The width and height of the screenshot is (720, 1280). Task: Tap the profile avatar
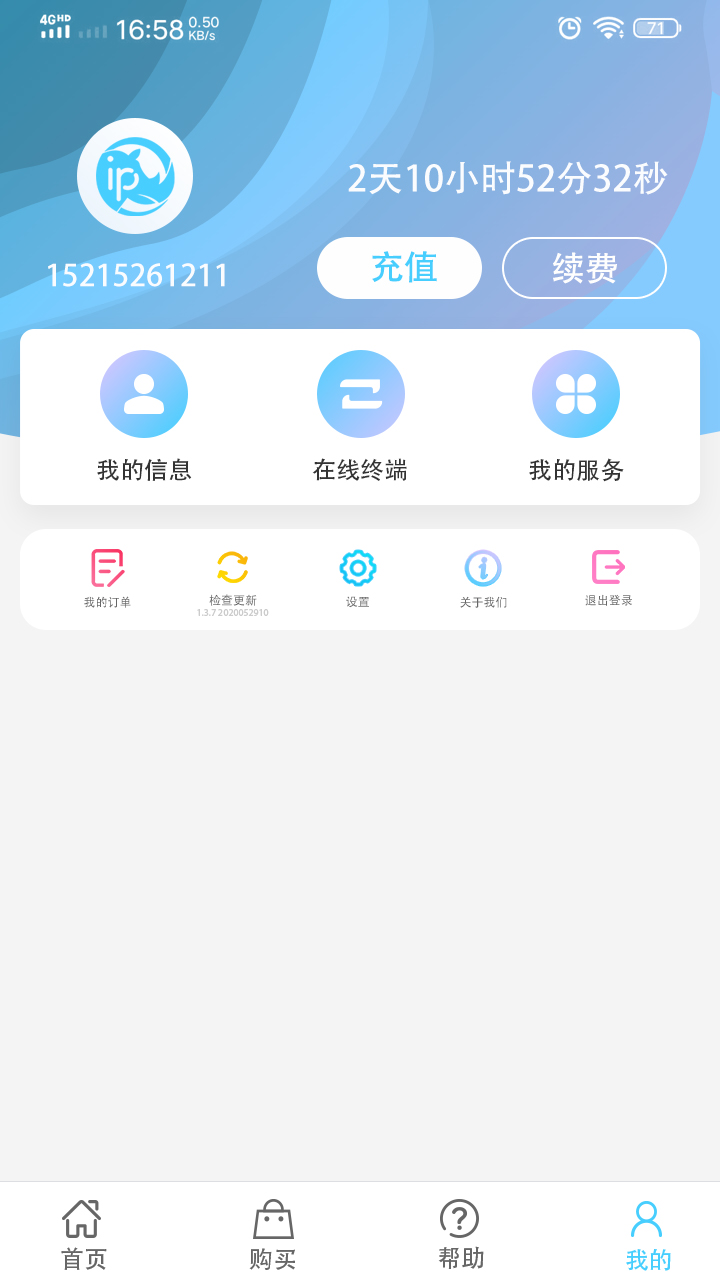point(135,176)
